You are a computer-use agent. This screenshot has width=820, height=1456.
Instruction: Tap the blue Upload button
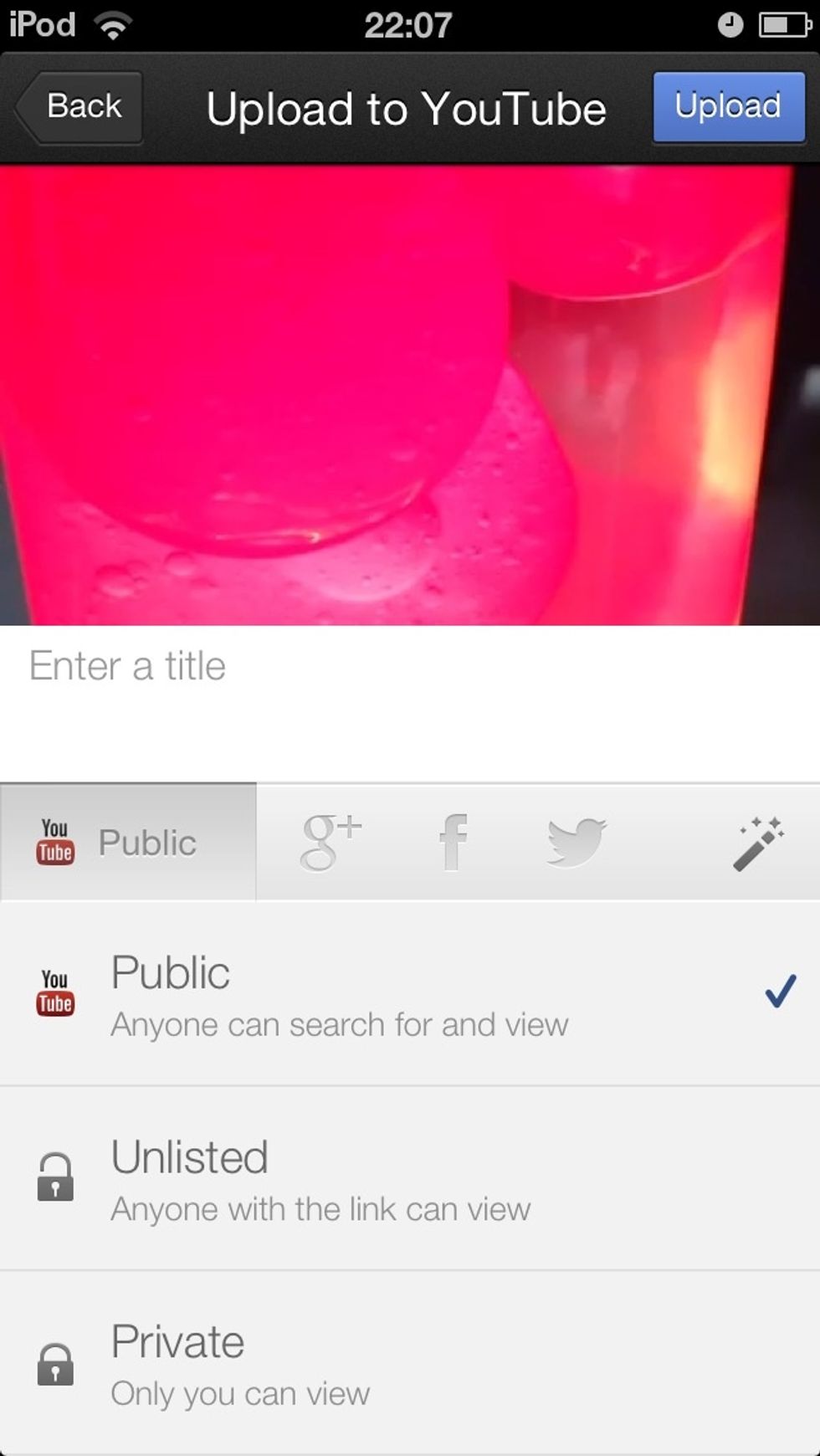click(x=728, y=107)
